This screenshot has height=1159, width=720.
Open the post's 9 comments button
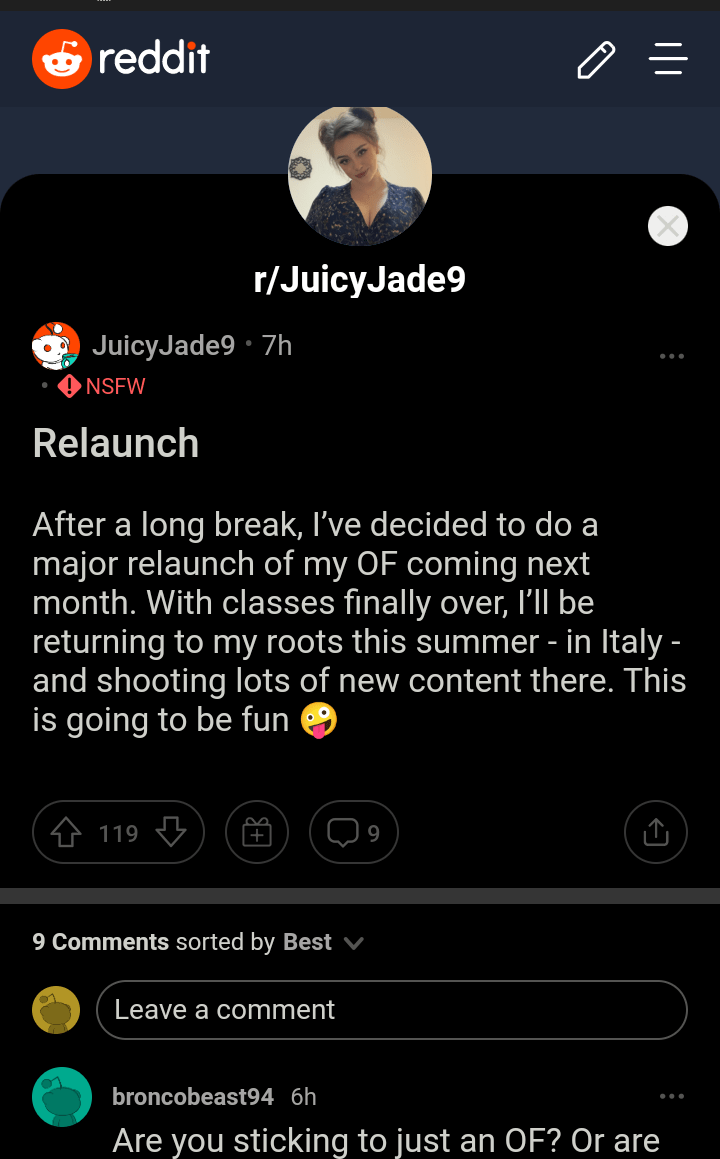click(353, 832)
